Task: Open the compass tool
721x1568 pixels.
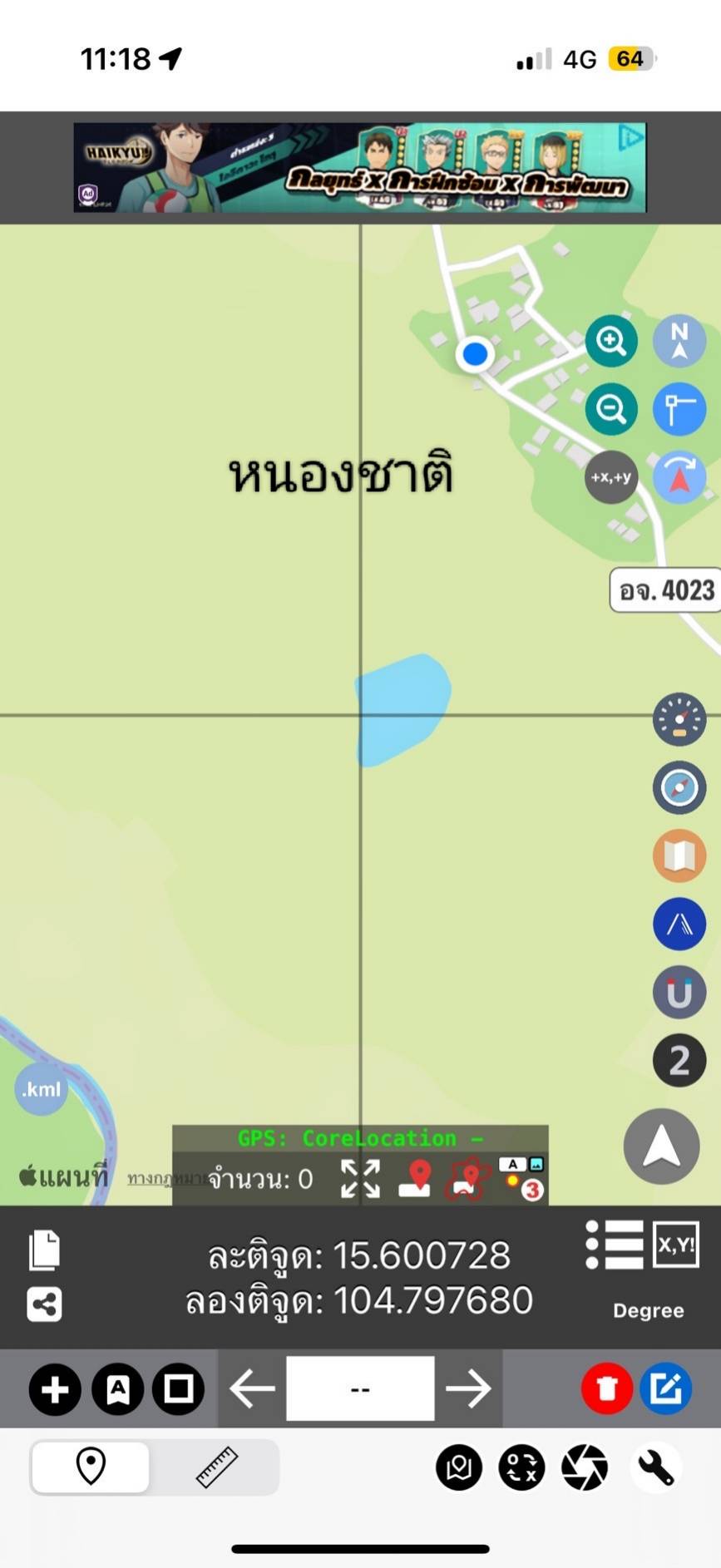Action: [679, 787]
